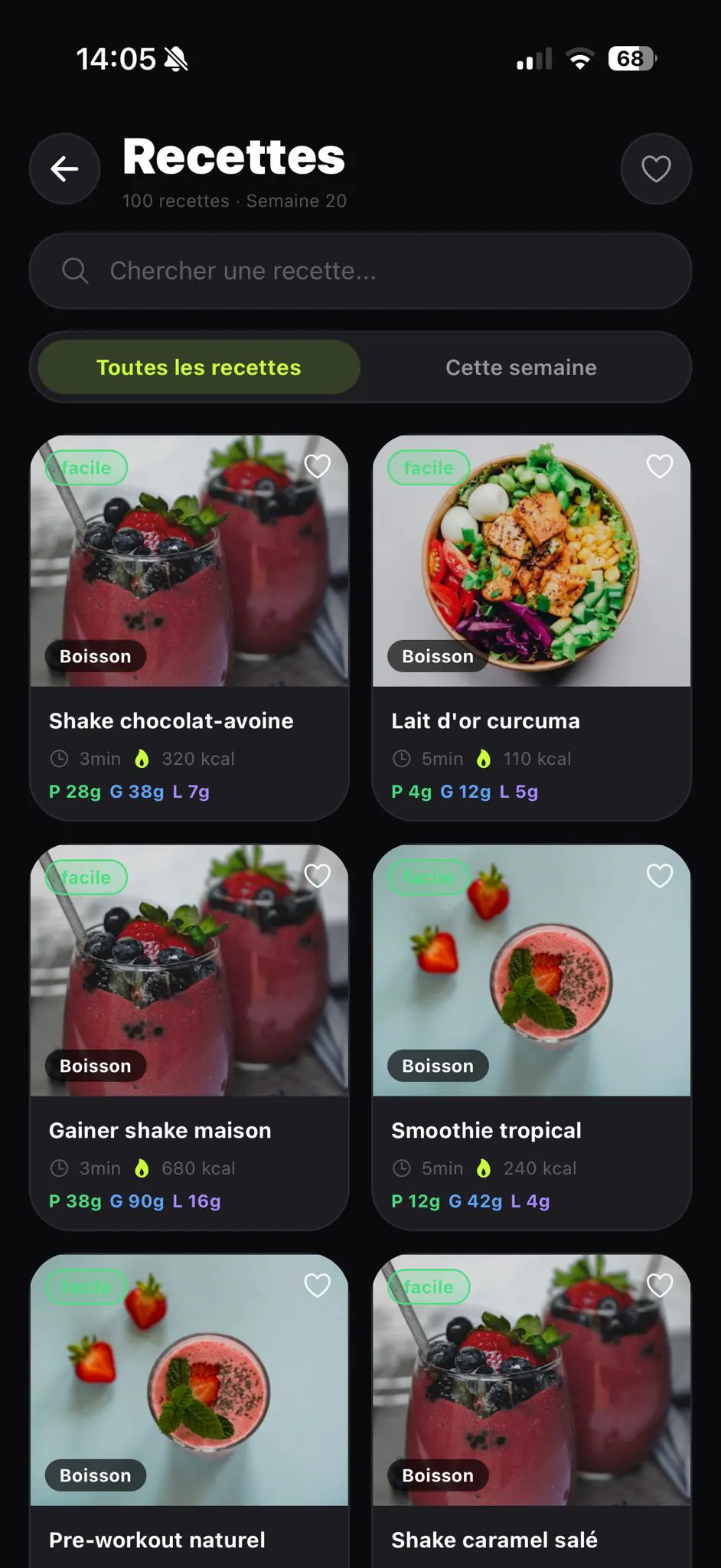Screen dimensions: 721x1568
Task: Like the Shake caramel salé recipe
Action: pos(660,1285)
